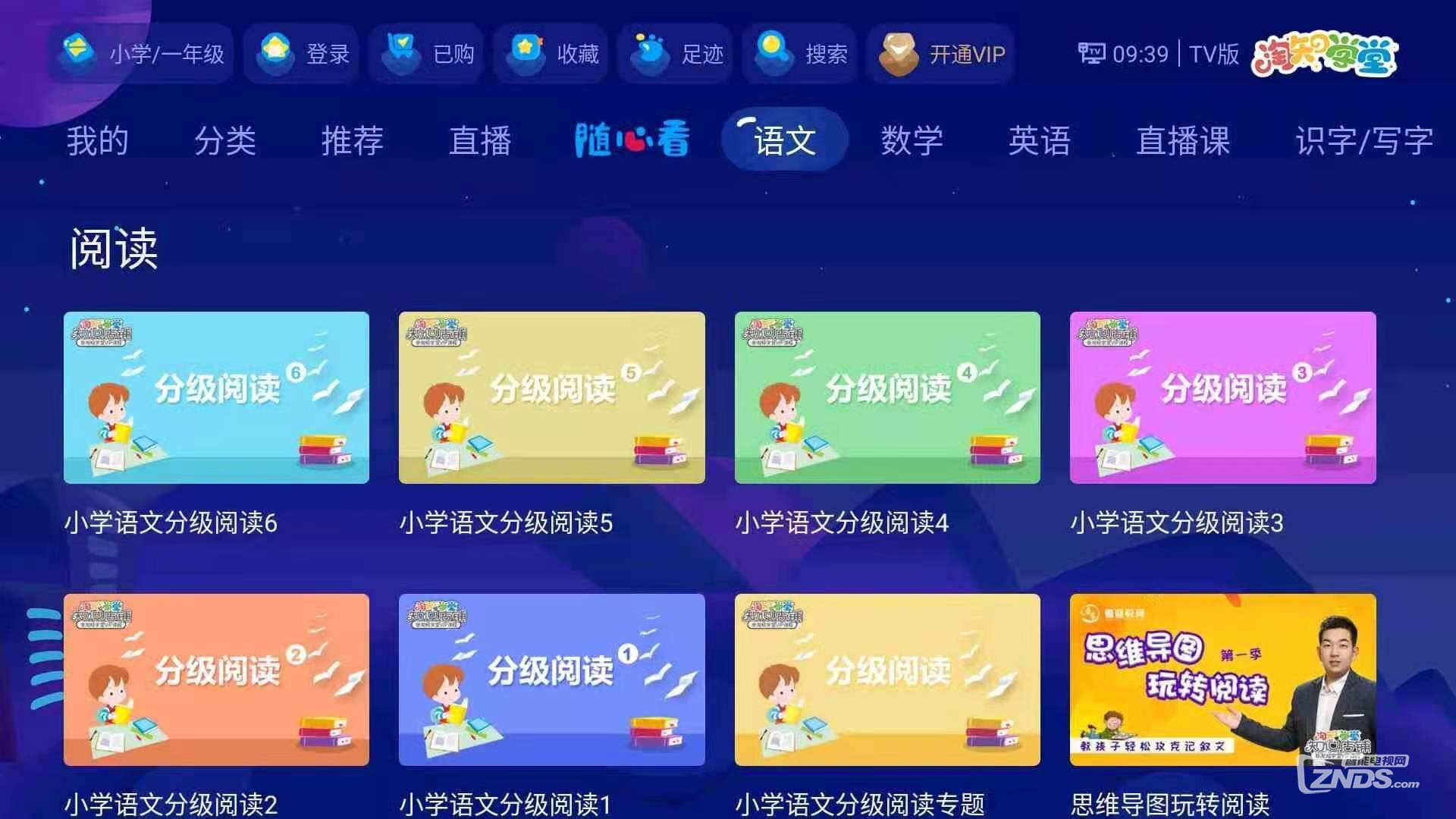Open the 已购 purchased list
The image size is (1456, 819).
point(428,53)
